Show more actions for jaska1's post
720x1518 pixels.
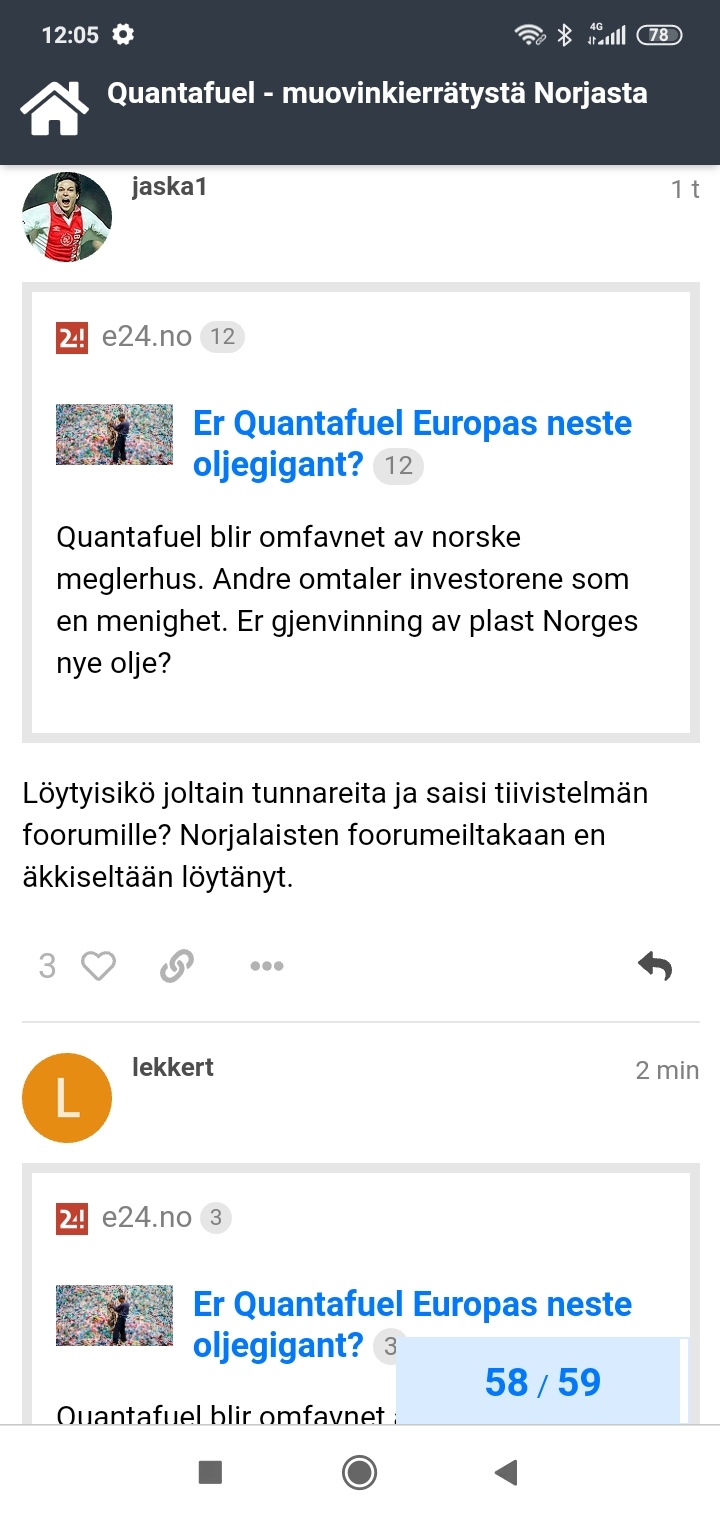[266, 966]
